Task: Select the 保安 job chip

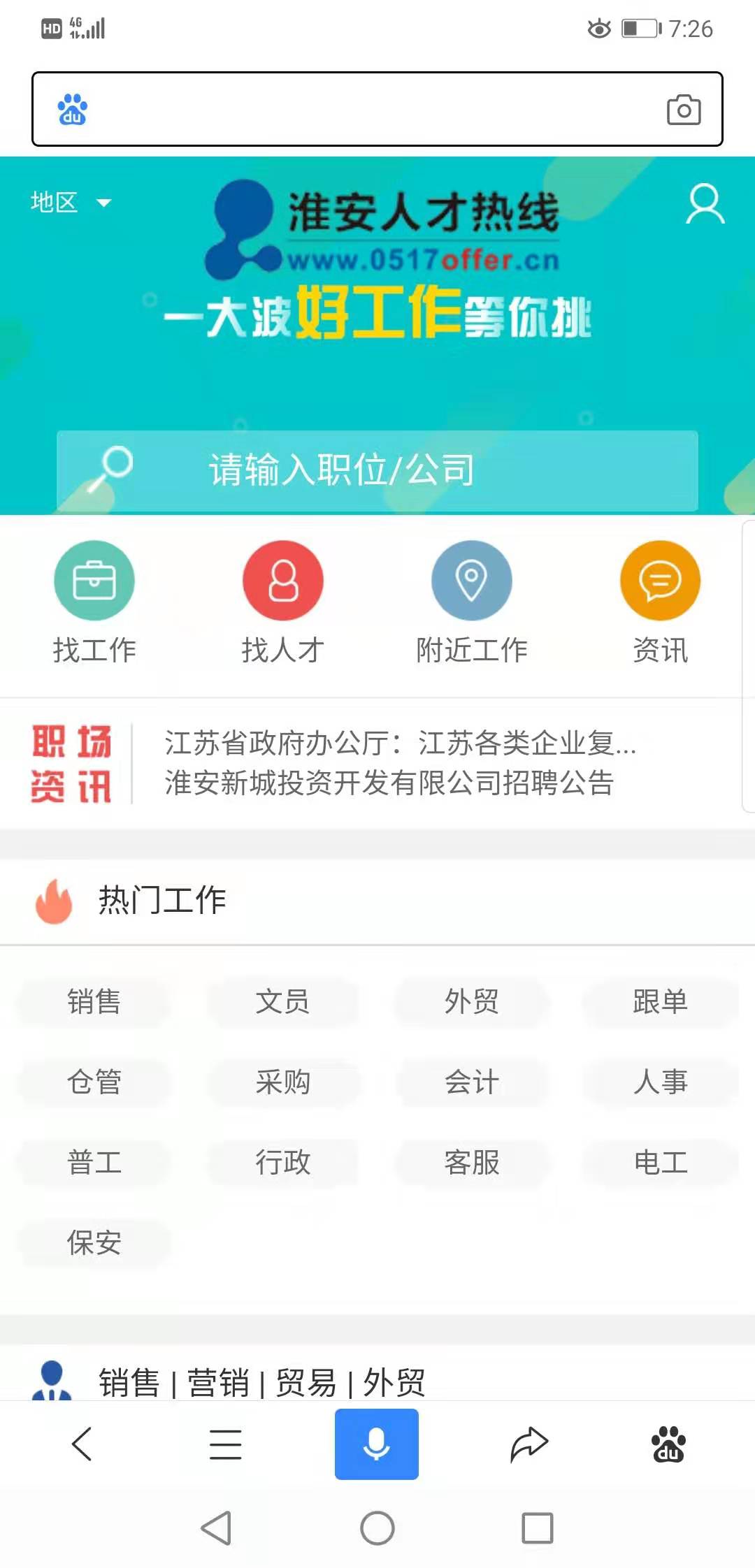Action: pyautogui.click(x=94, y=1243)
